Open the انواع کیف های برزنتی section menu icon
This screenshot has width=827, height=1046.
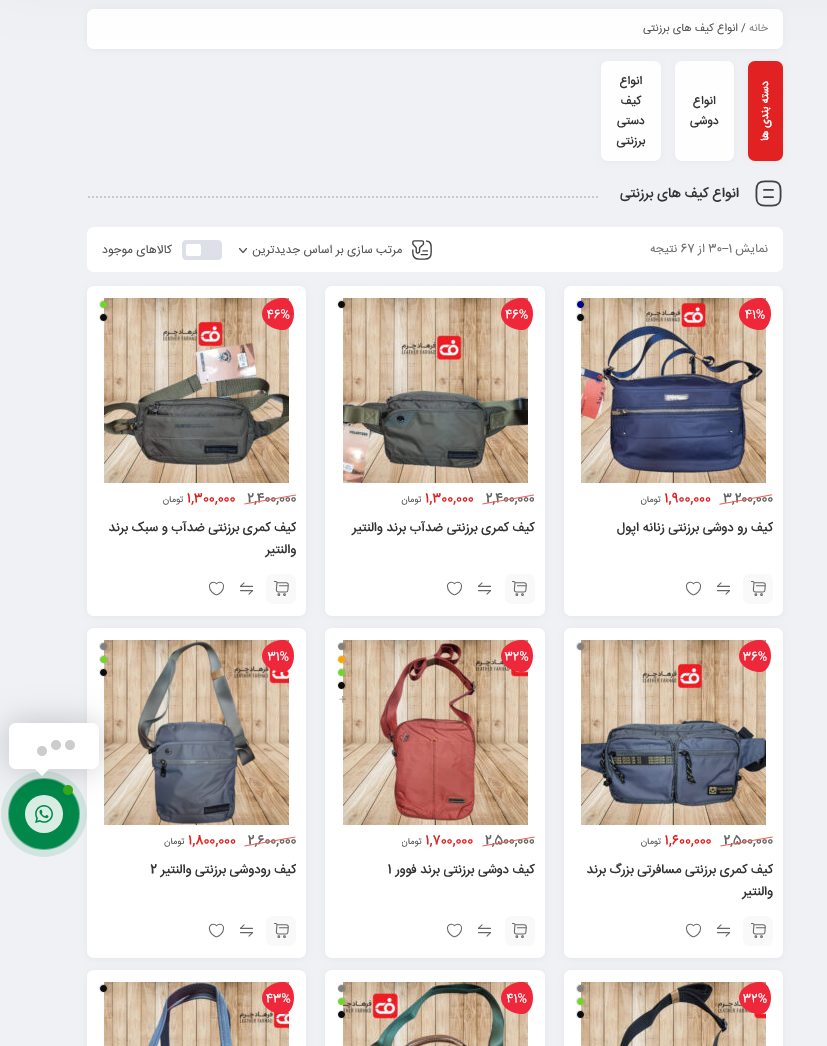click(x=768, y=194)
